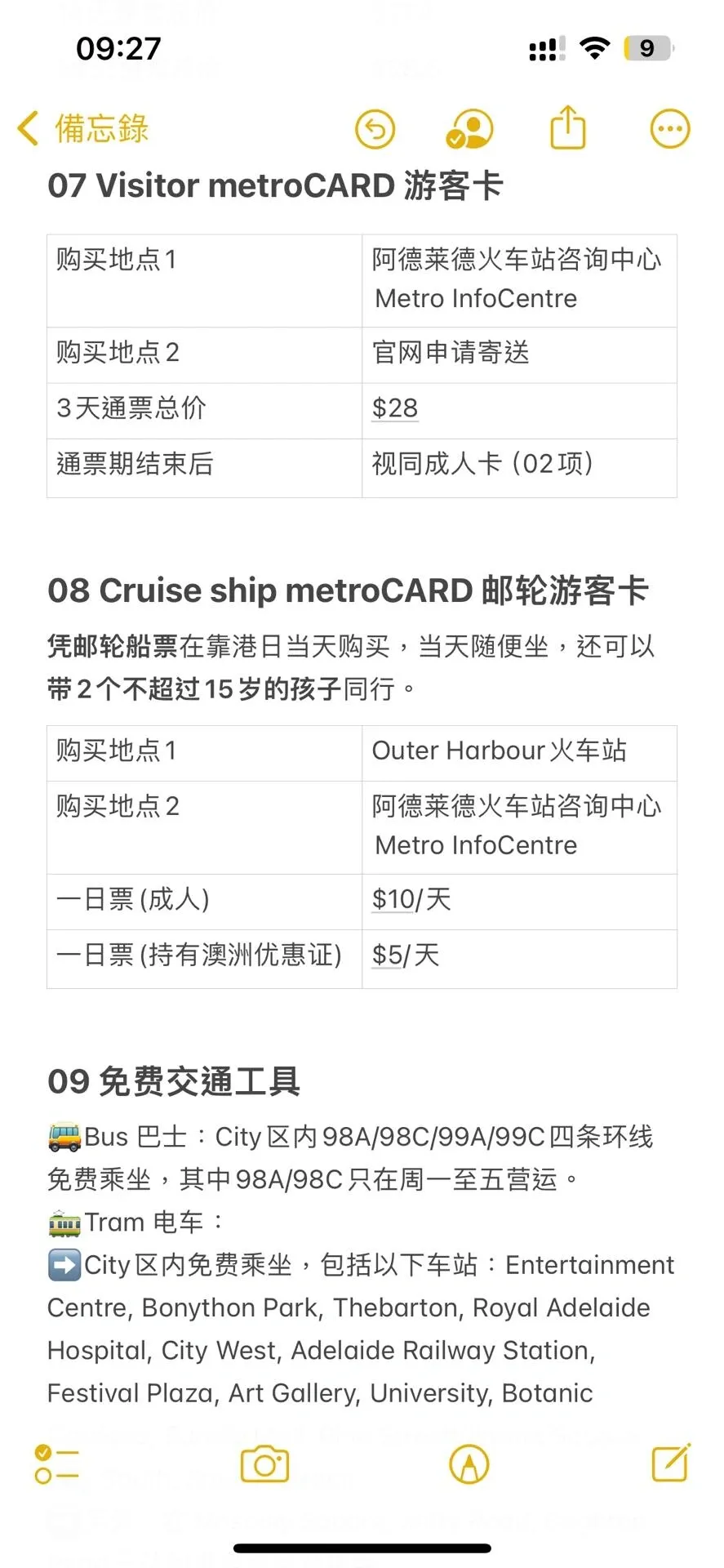
Task: Tap the underlined $28 price
Action: (x=395, y=408)
